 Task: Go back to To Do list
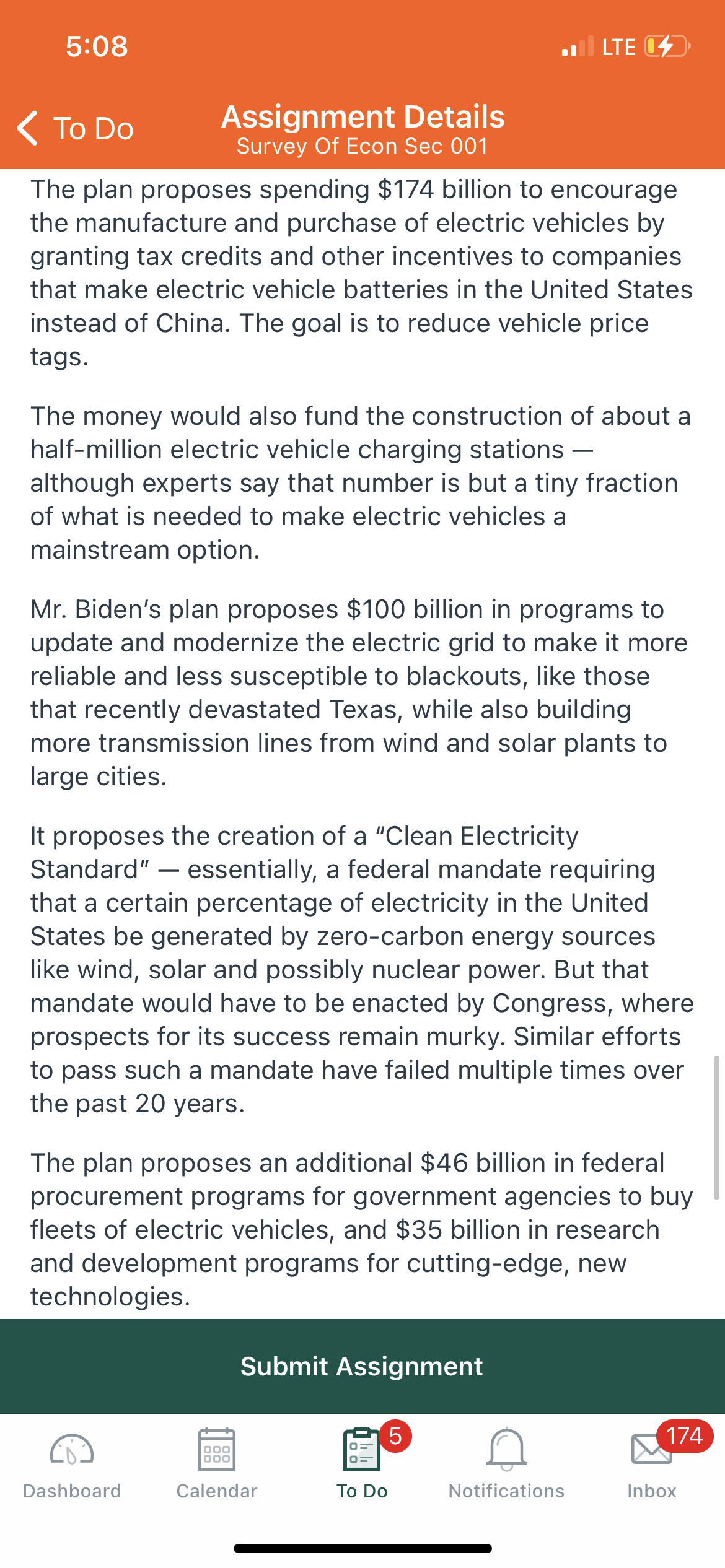tap(76, 129)
